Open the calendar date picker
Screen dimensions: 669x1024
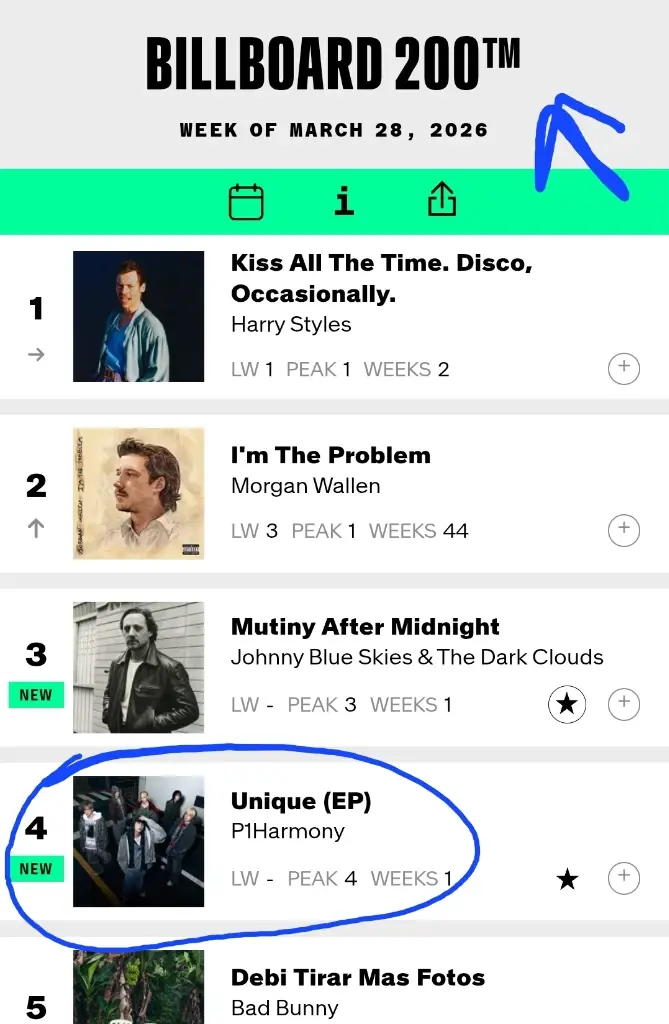coord(246,202)
